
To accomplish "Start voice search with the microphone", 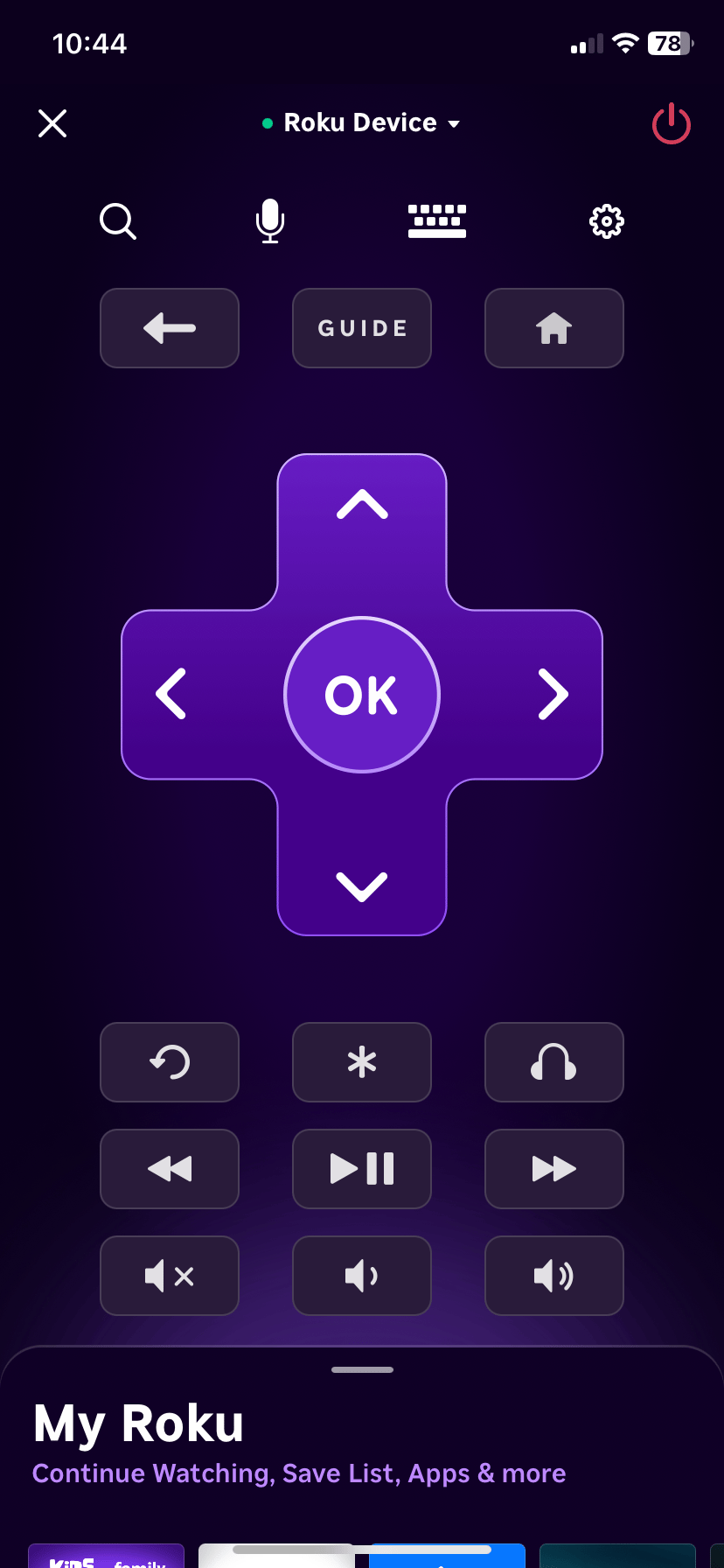I will coord(270,221).
